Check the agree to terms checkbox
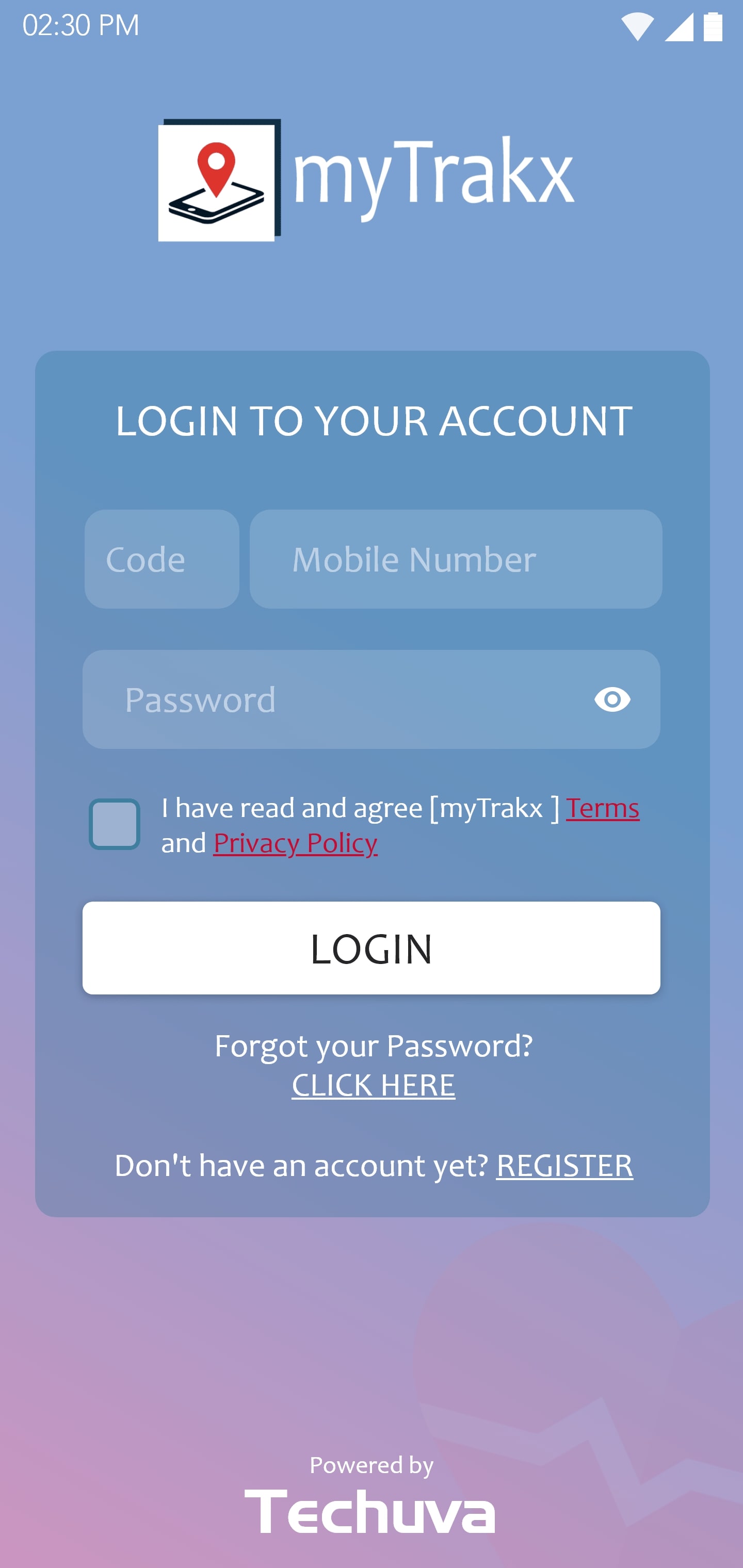The width and height of the screenshot is (743, 1568). pyautogui.click(x=115, y=824)
